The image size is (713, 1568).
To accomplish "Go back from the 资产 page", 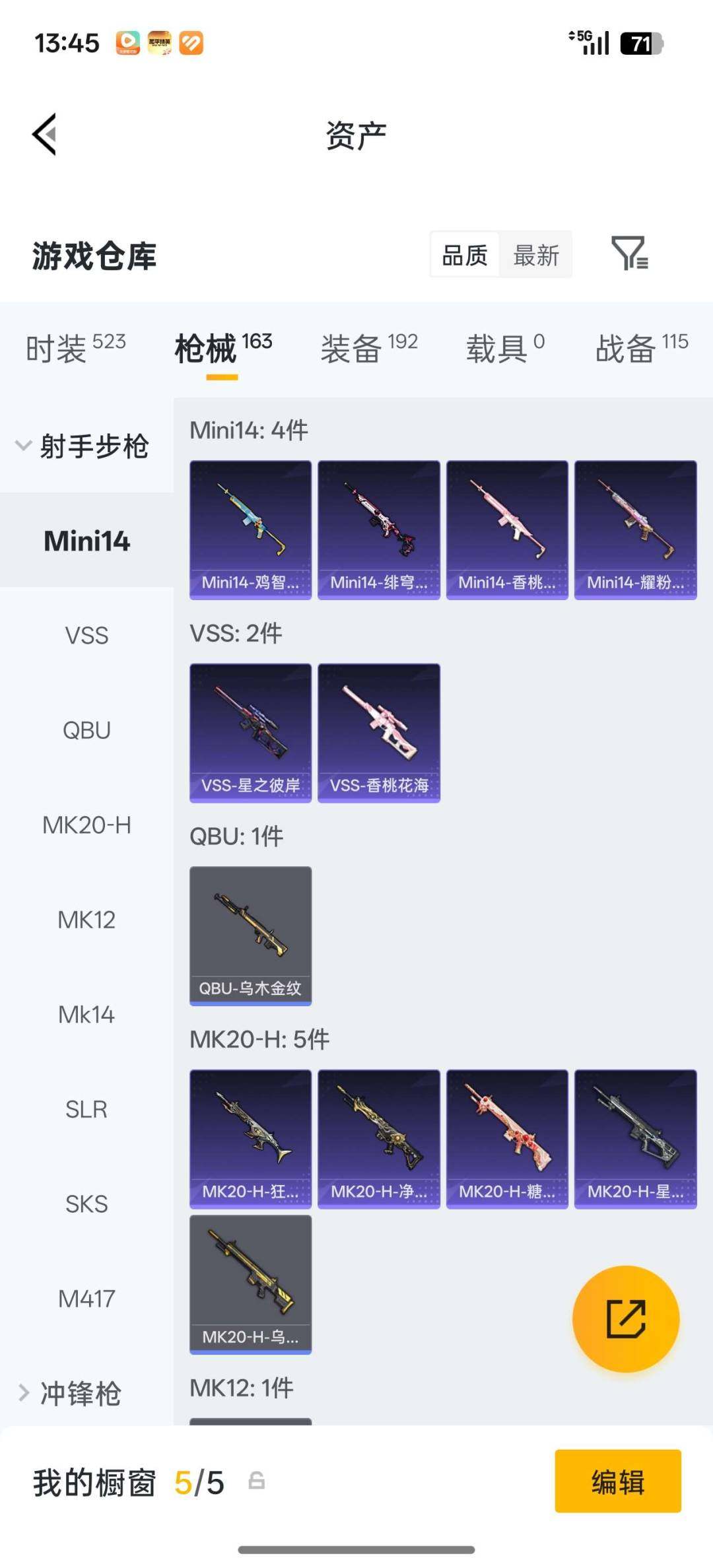I will [45, 135].
